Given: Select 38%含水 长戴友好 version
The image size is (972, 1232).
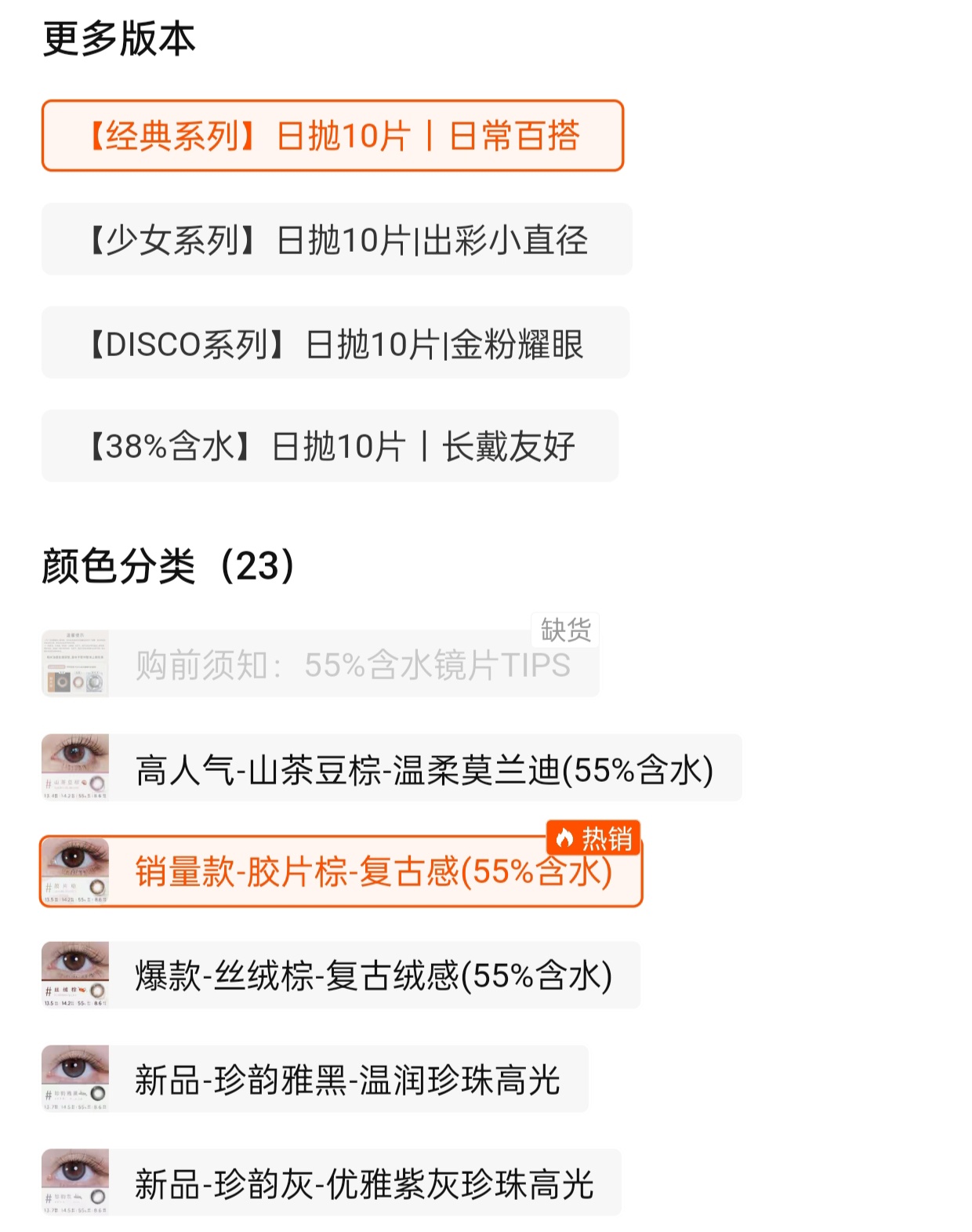Looking at the screenshot, I should tap(330, 446).
